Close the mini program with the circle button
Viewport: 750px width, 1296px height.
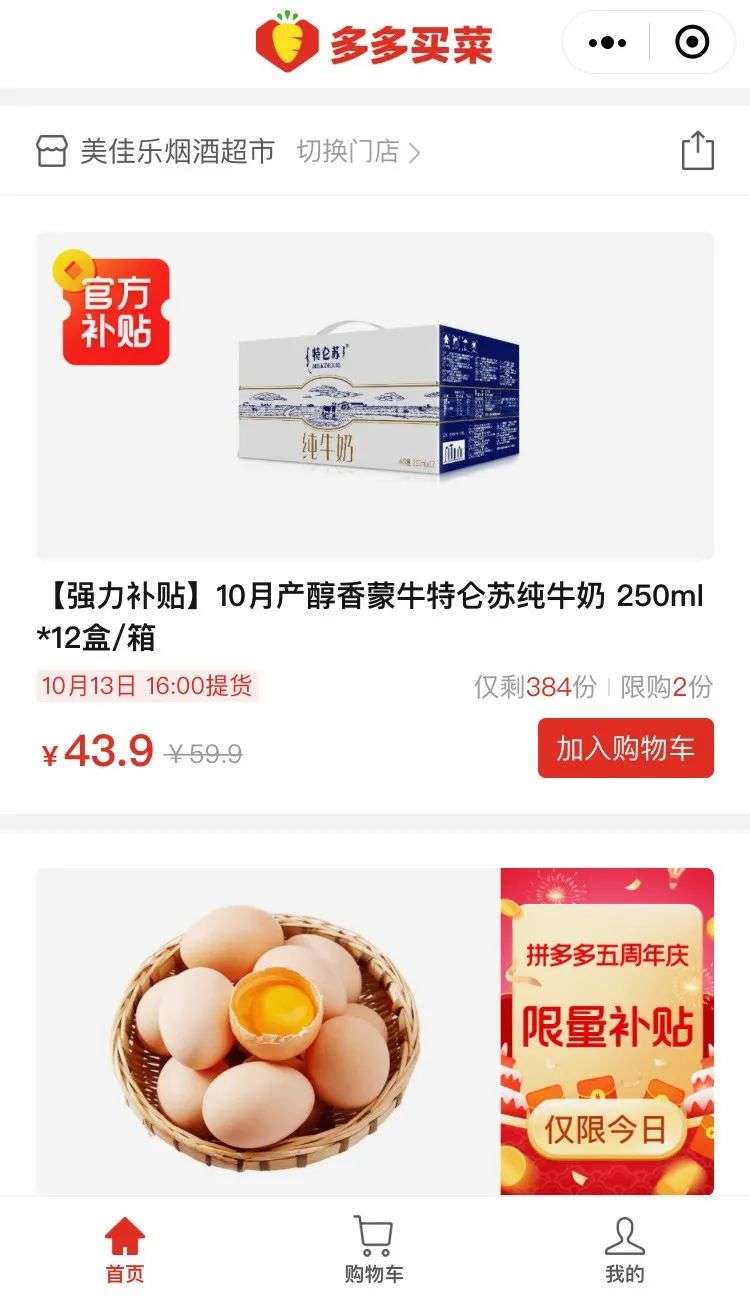(x=692, y=43)
